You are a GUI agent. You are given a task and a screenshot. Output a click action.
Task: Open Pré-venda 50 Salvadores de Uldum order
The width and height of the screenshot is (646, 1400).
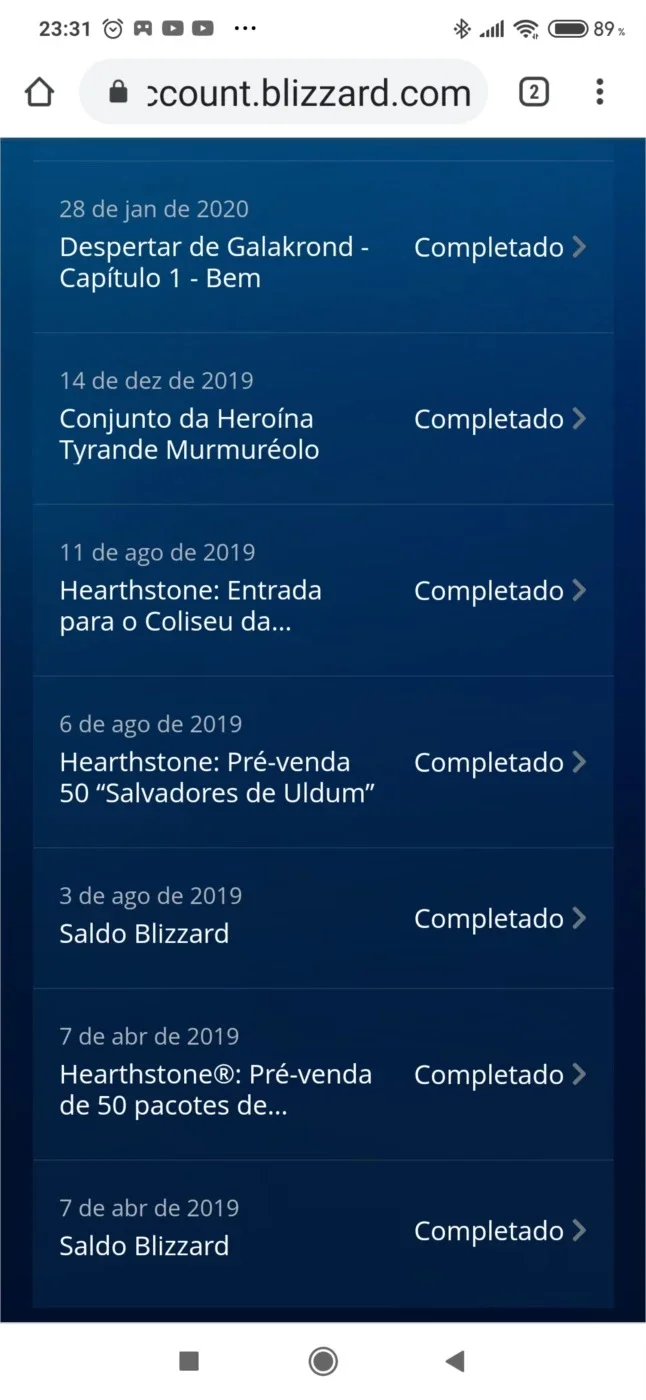point(323,762)
